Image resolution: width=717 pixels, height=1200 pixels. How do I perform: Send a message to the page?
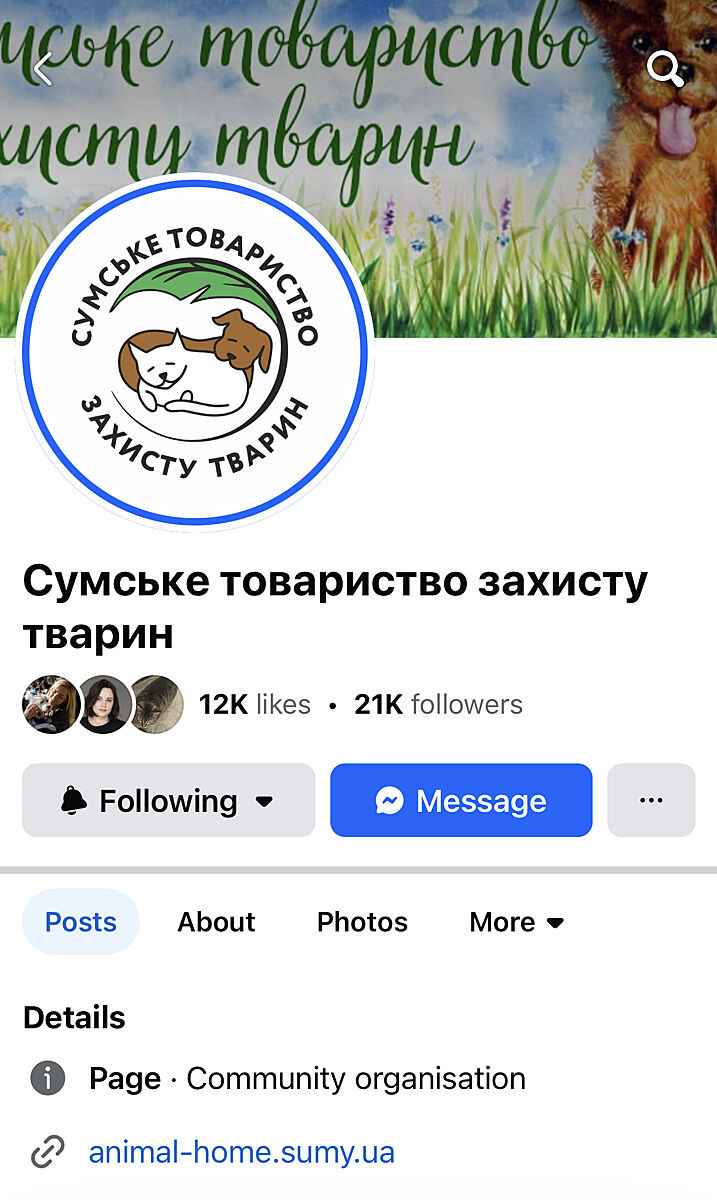click(x=461, y=801)
